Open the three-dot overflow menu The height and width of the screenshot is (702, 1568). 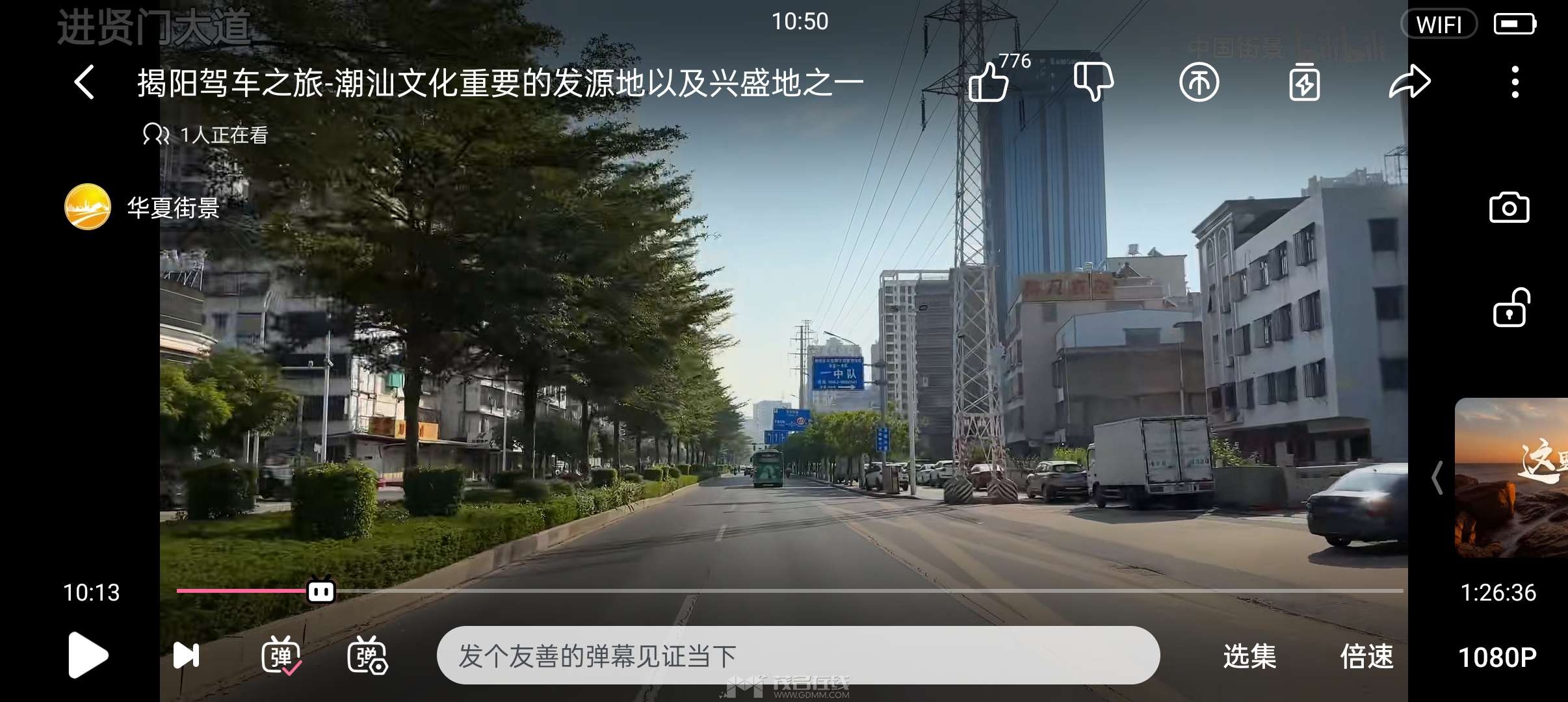click(x=1515, y=83)
